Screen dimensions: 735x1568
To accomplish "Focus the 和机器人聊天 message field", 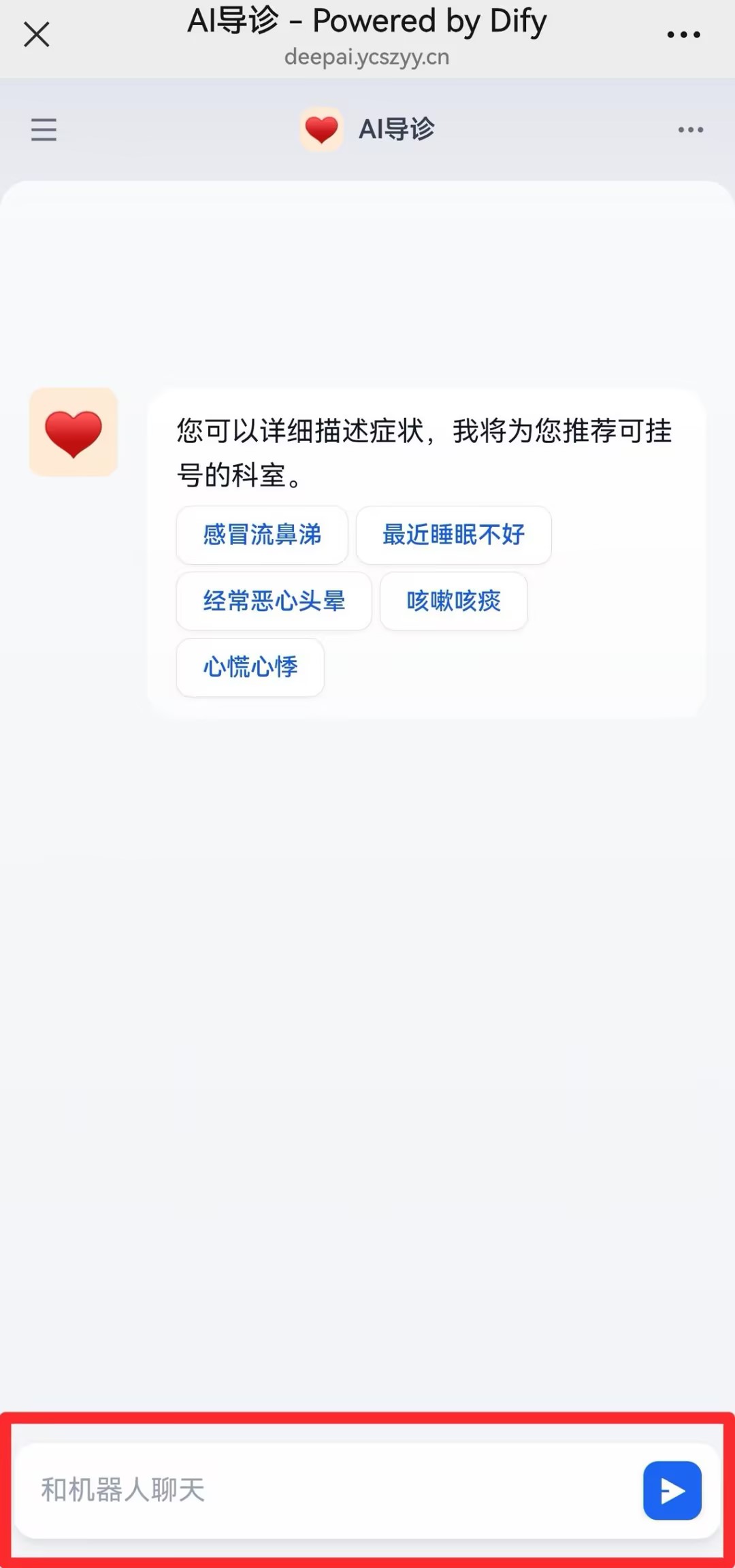I will [x=327, y=1490].
